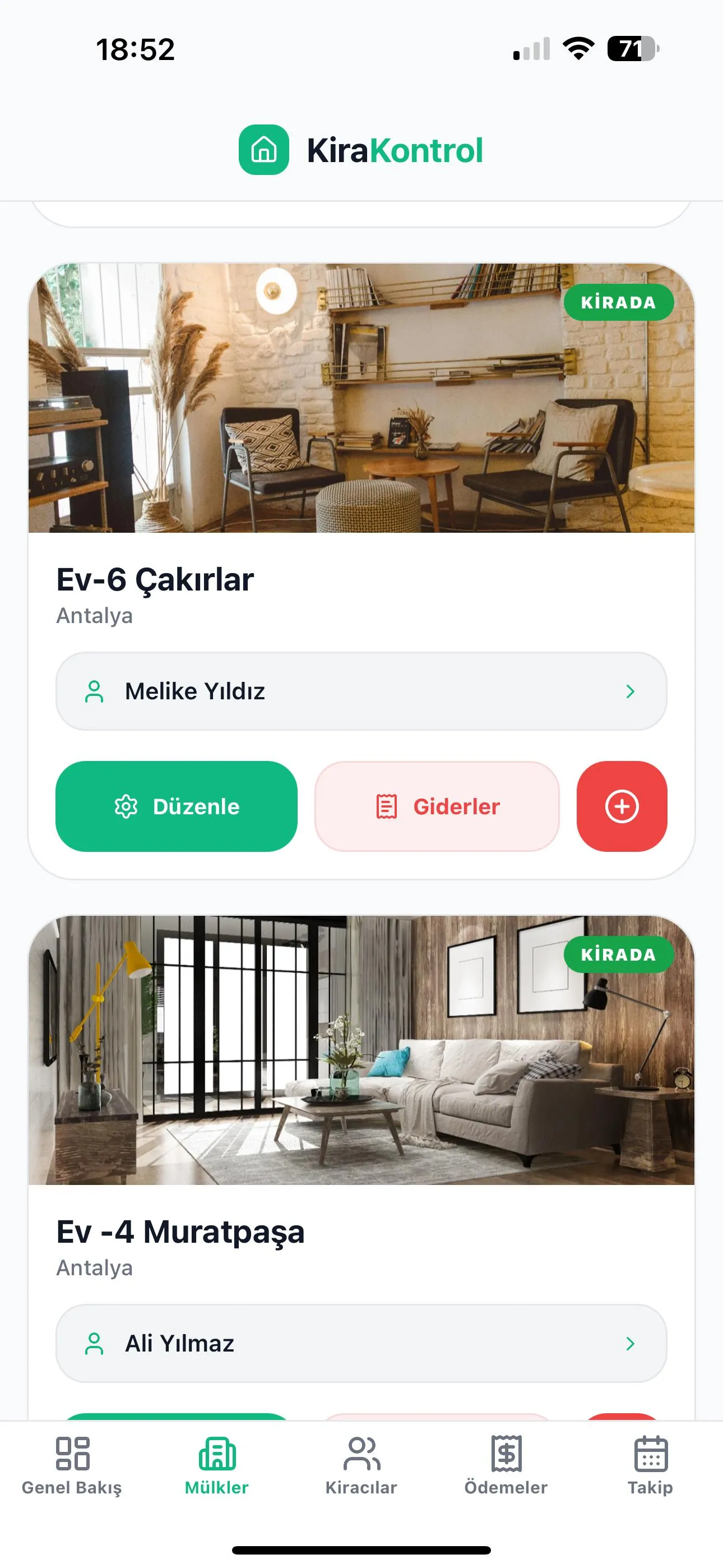723x1568 pixels.
Task: Tap the KiraKontrol home logo icon
Action: tap(264, 150)
